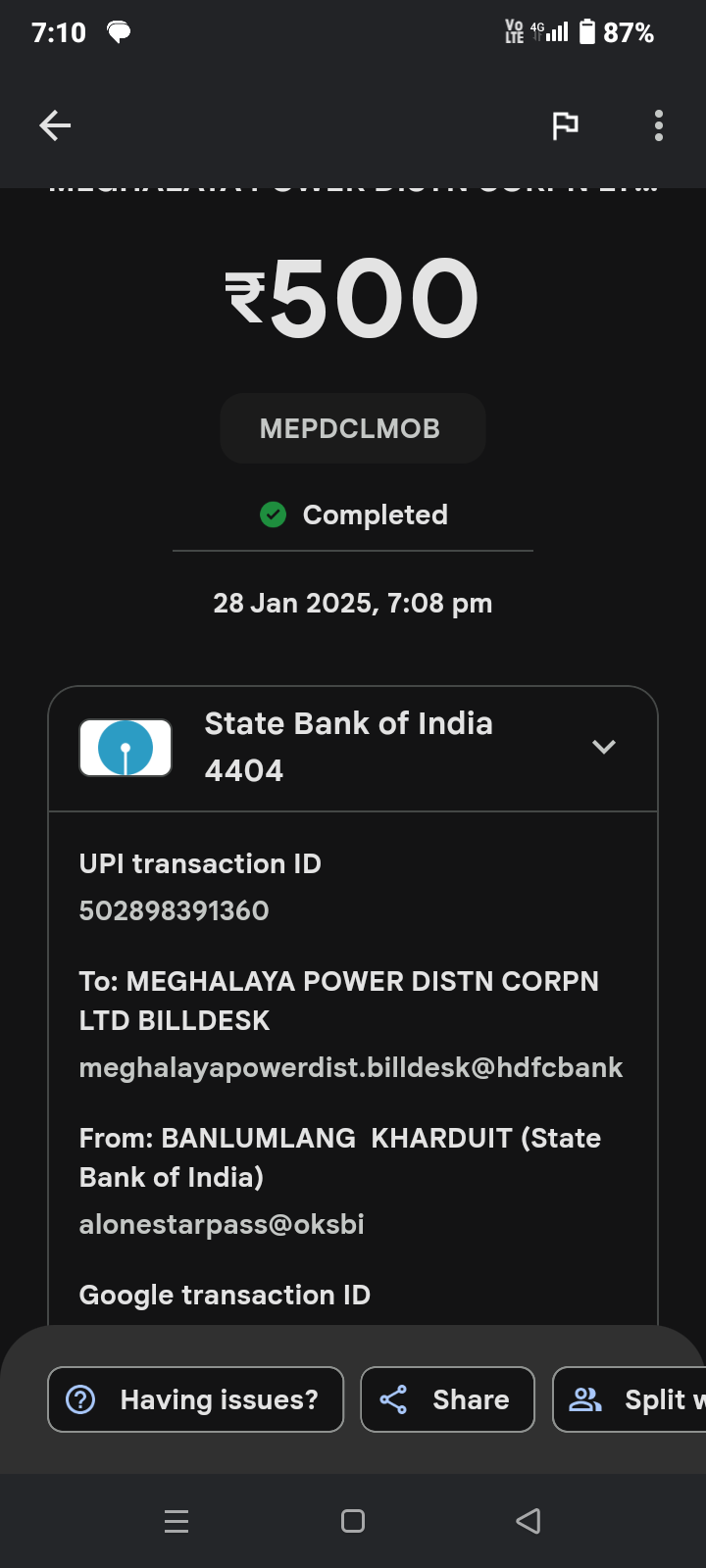The width and height of the screenshot is (706, 1568).
Task: Tap the system home button
Action: (x=353, y=1521)
